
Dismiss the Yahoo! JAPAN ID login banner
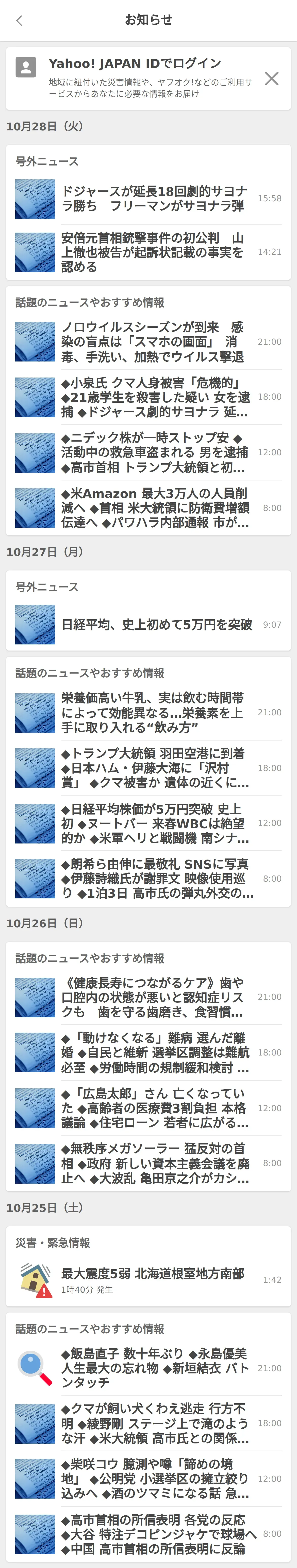[272, 79]
